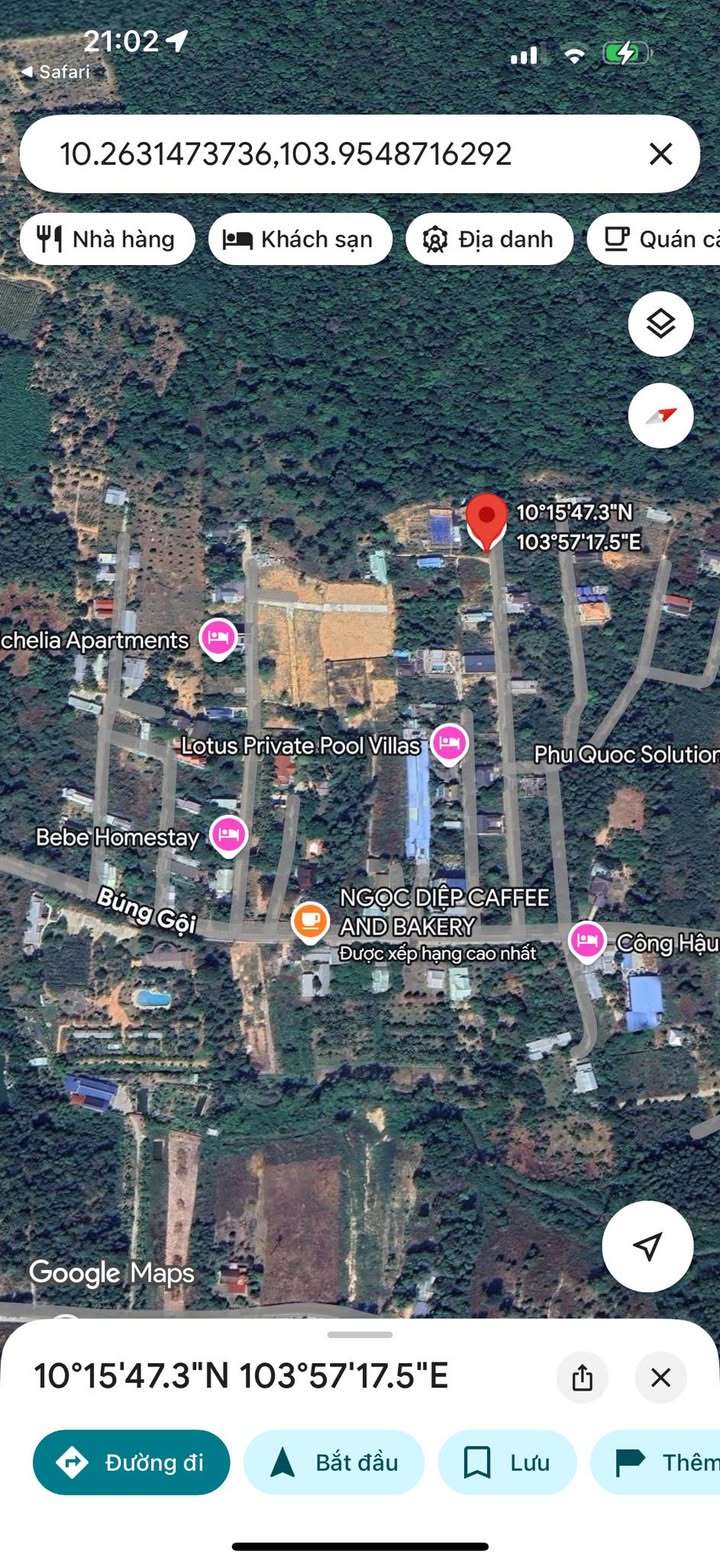Image resolution: width=720 pixels, height=1564 pixels.
Task: Get directions with Đường đi
Action: [x=132, y=1462]
